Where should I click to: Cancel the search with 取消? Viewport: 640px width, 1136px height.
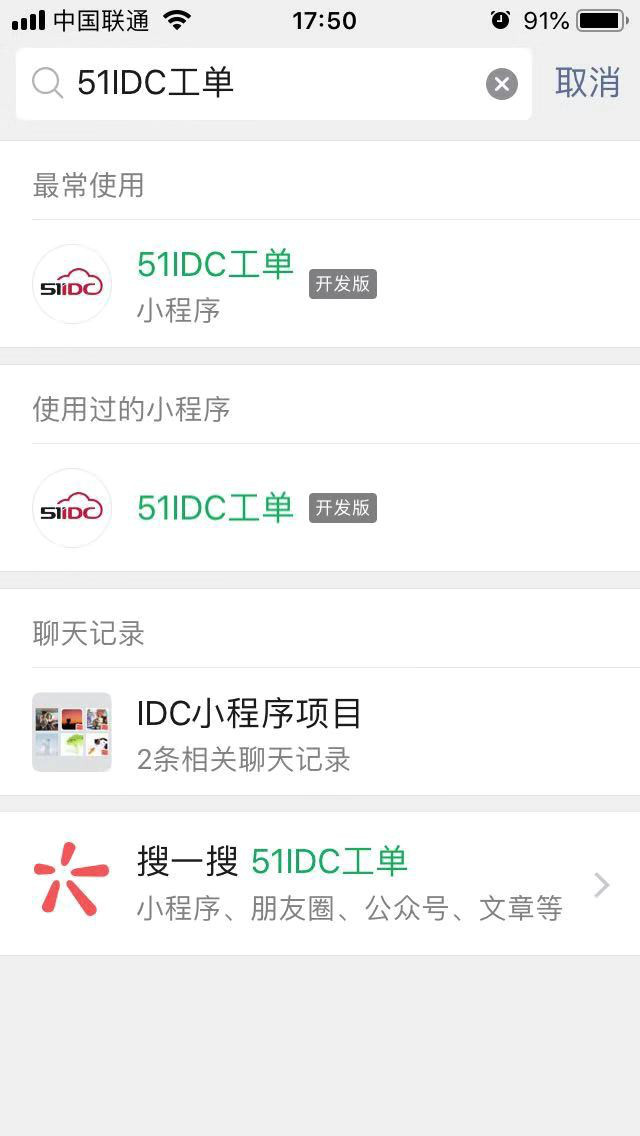(587, 83)
